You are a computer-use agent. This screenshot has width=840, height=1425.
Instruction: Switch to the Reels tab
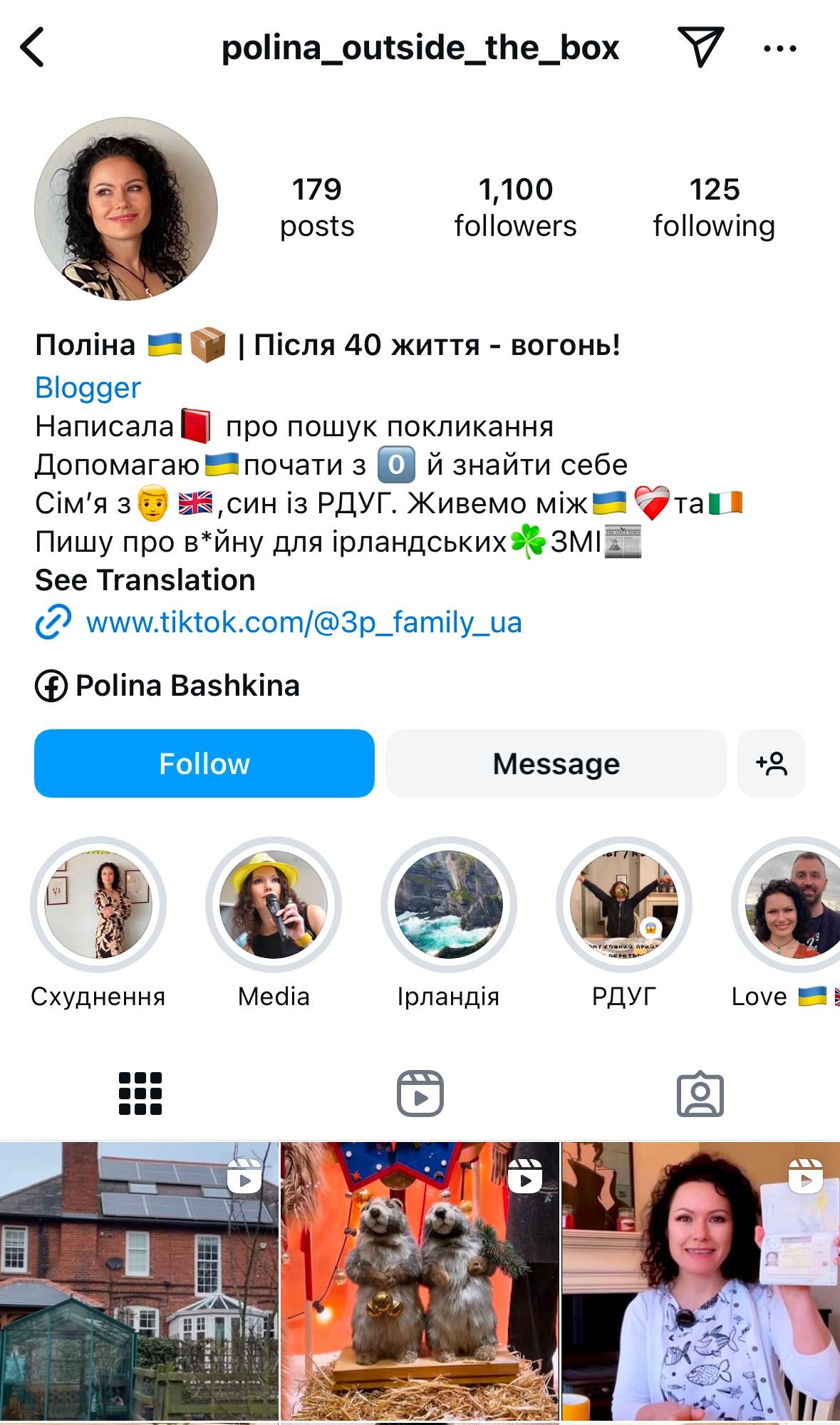[420, 1094]
